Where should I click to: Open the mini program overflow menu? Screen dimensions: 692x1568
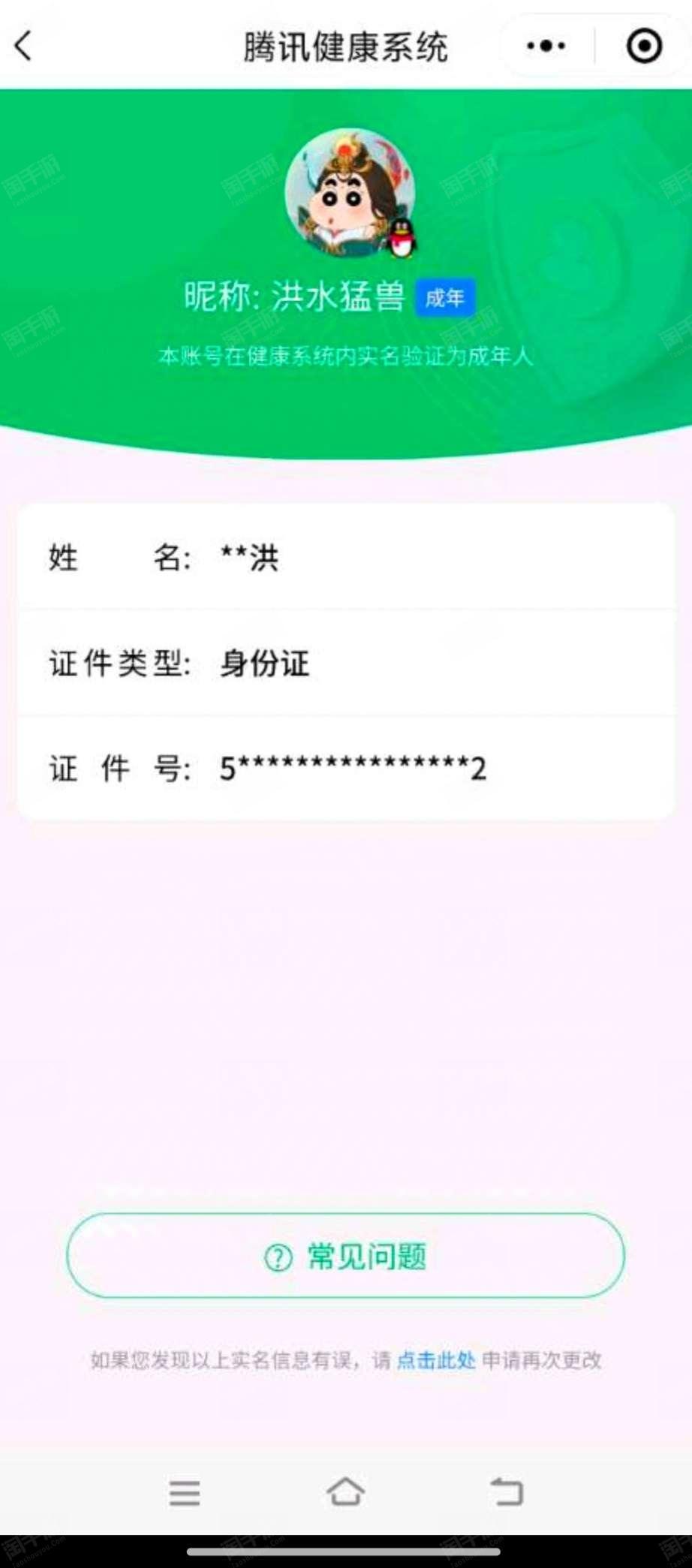[546, 46]
